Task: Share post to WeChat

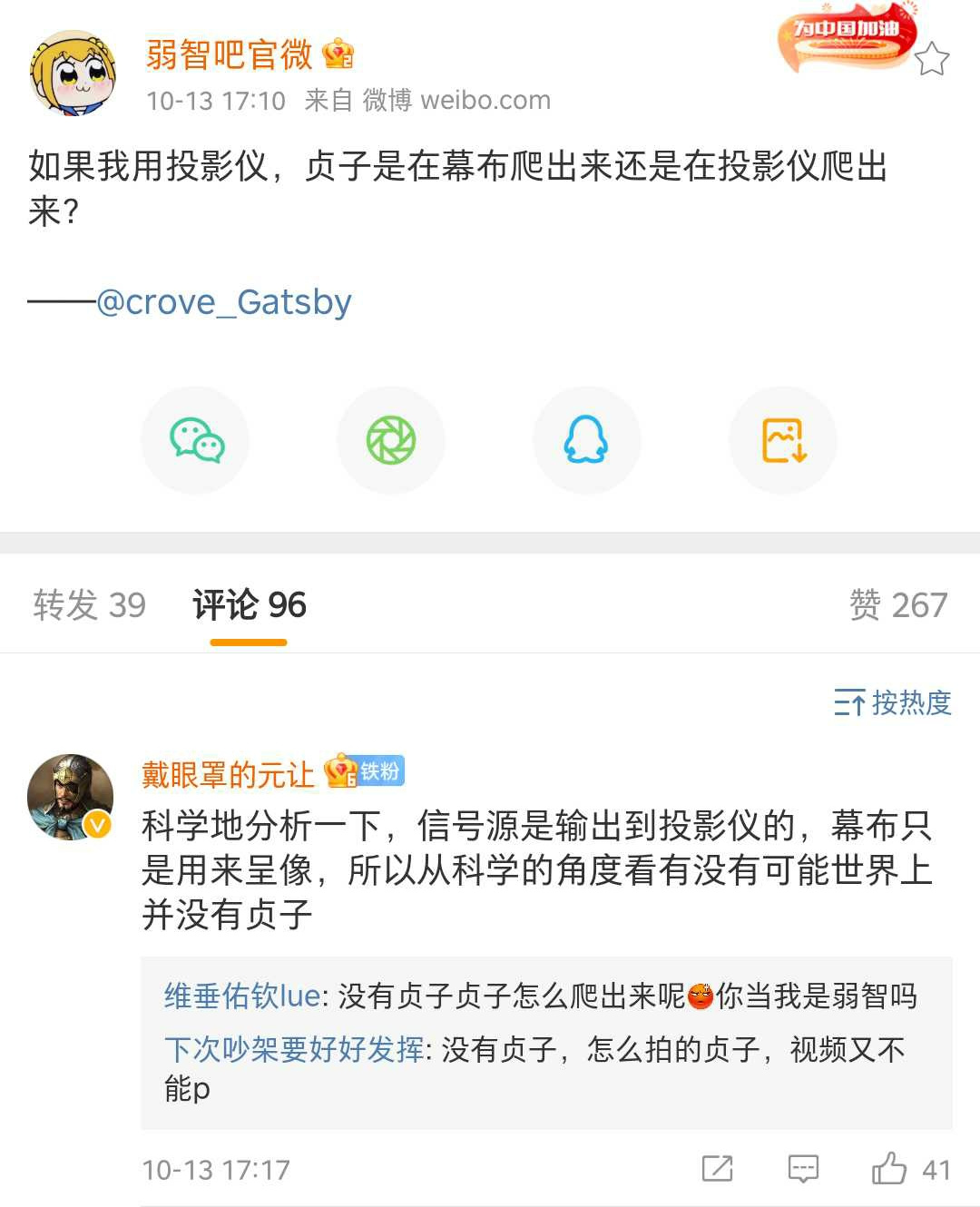Action: [196, 441]
